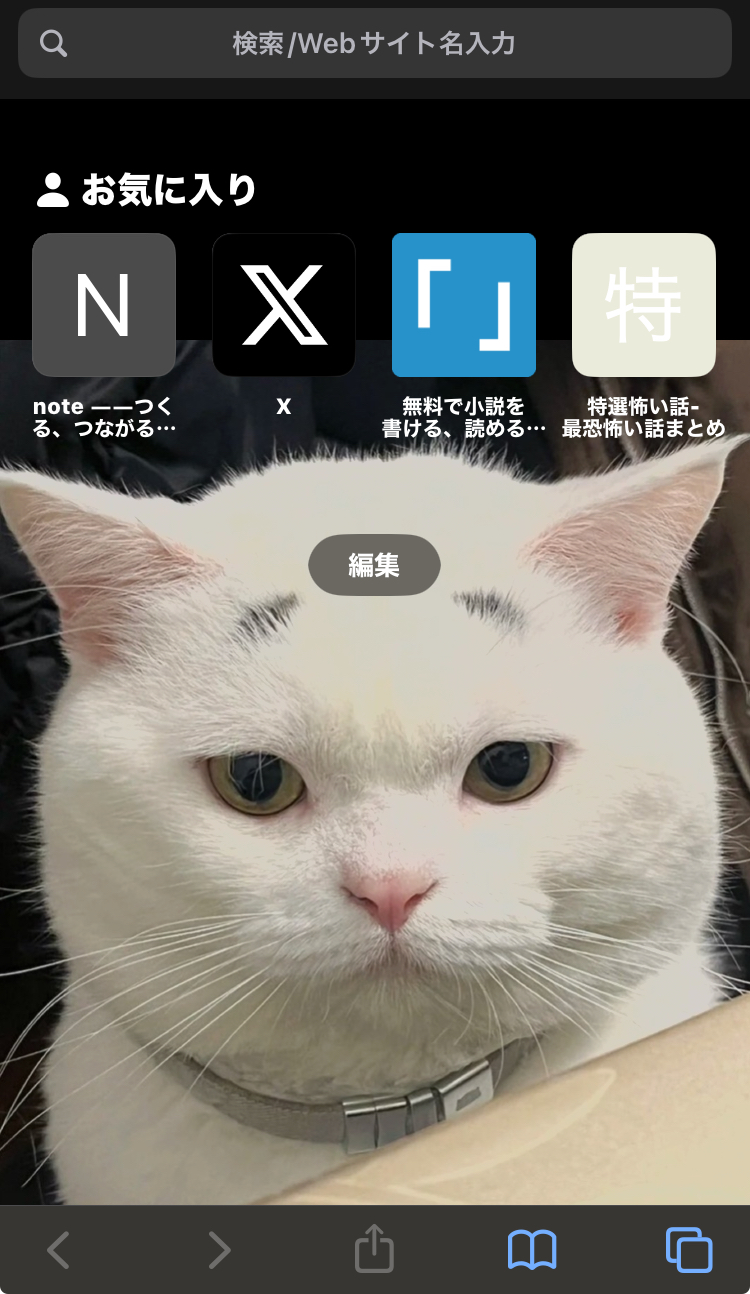
Task: Open the bookmarks book icon
Action: tap(532, 1250)
